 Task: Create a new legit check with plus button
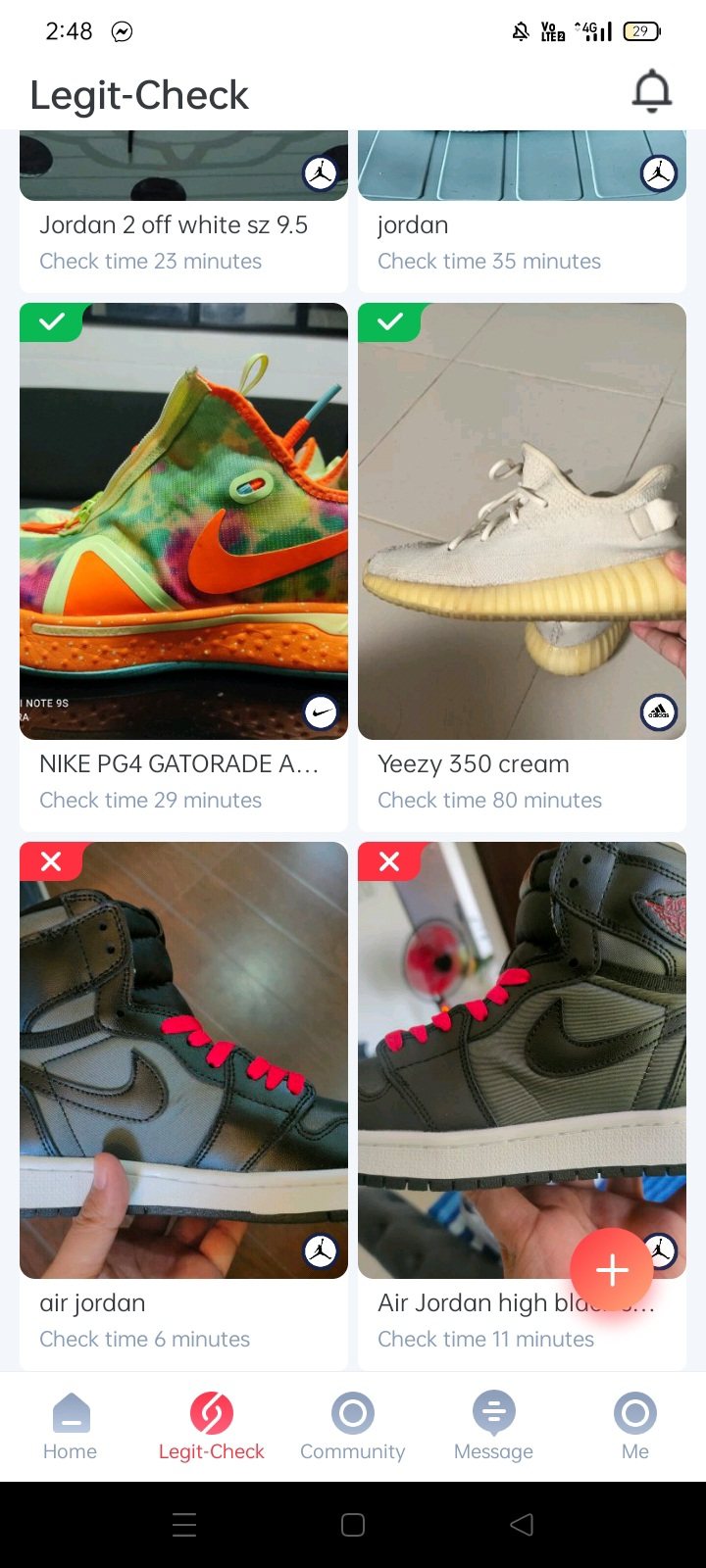coord(612,1270)
